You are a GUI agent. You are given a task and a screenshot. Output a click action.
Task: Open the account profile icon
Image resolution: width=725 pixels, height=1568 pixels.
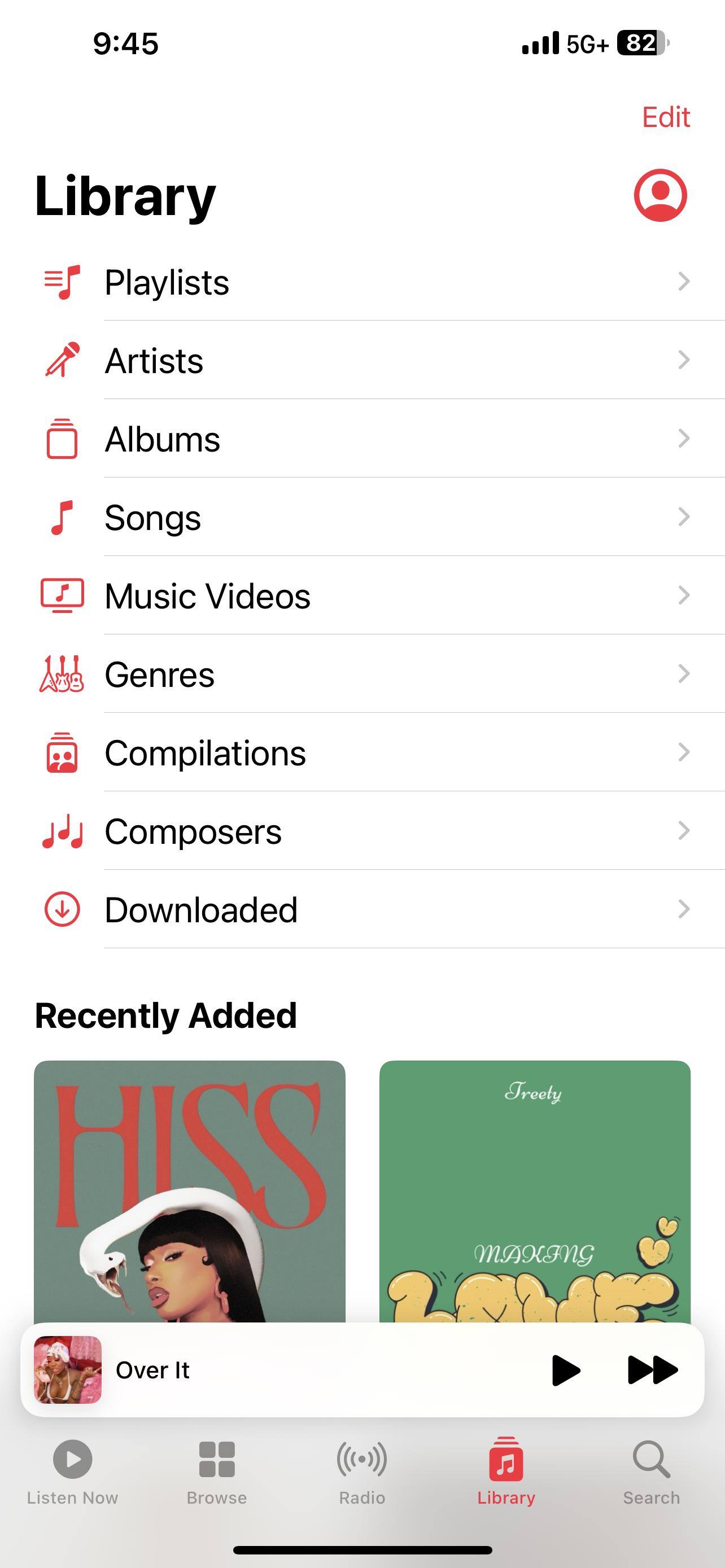pyautogui.click(x=660, y=195)
